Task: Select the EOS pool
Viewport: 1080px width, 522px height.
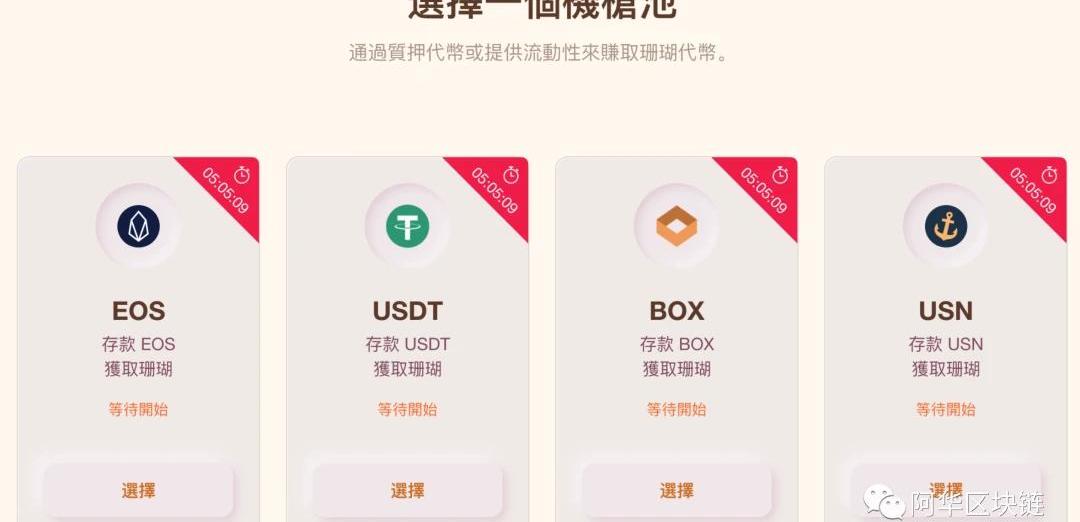Action: (138, 490)
